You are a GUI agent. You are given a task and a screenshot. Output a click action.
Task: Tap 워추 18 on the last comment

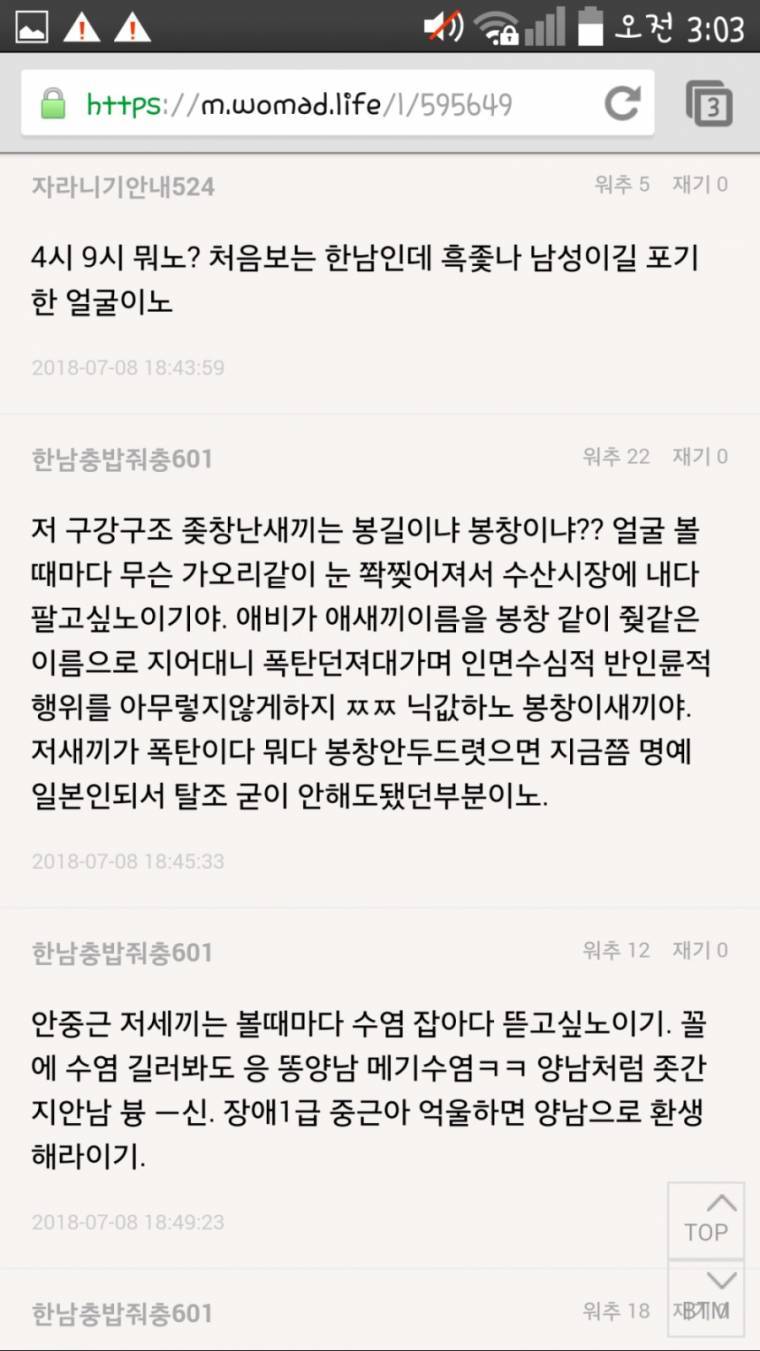616,1310
